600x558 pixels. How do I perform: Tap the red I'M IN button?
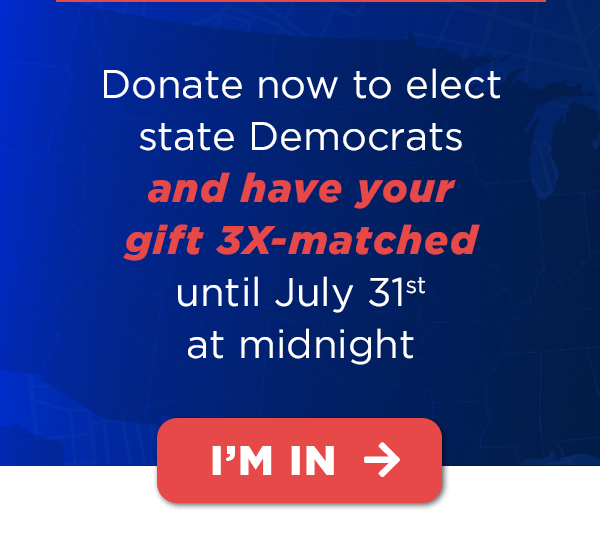tap(299, 461)
